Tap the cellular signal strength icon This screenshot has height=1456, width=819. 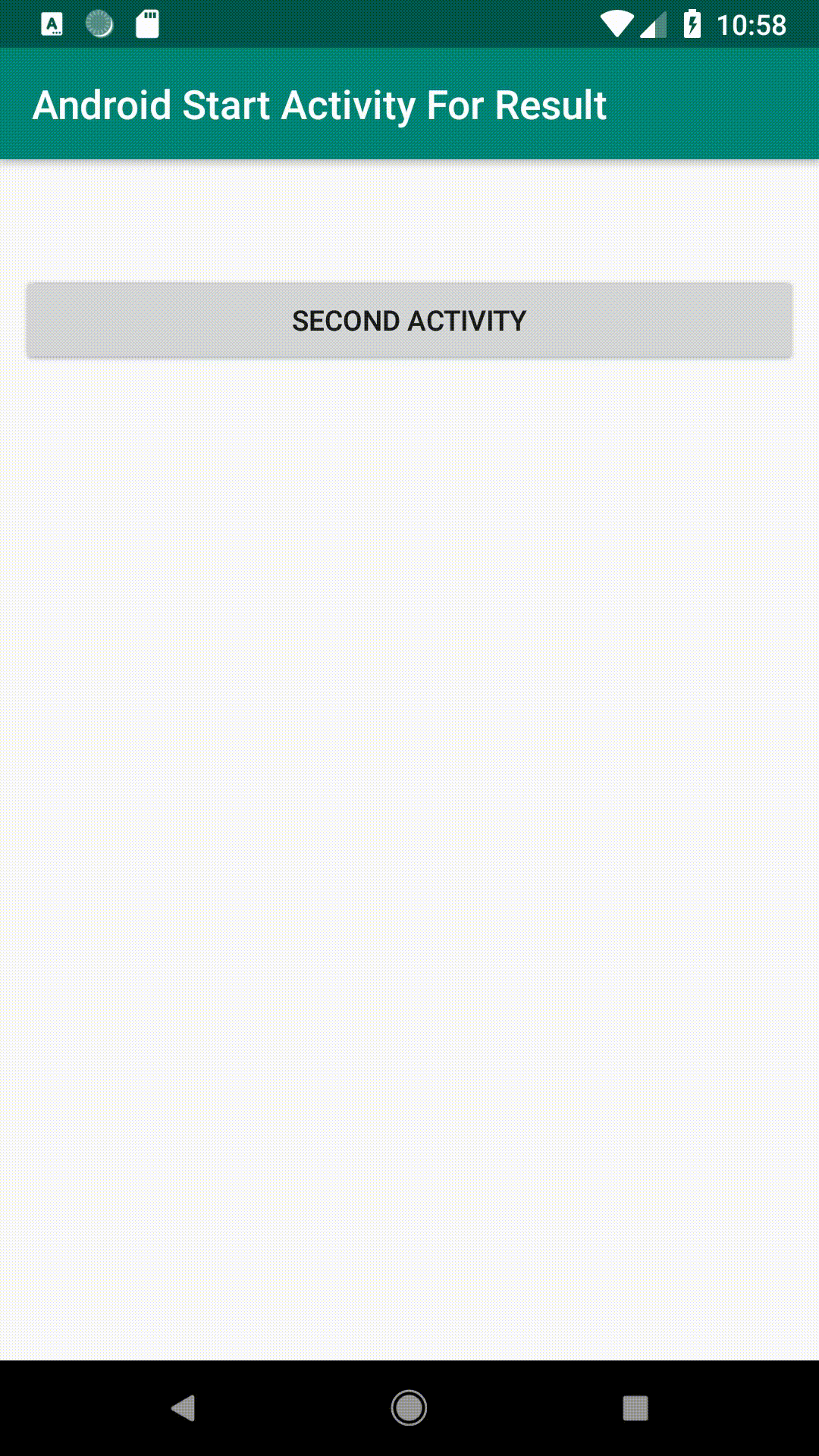click(x=652, y=25)
